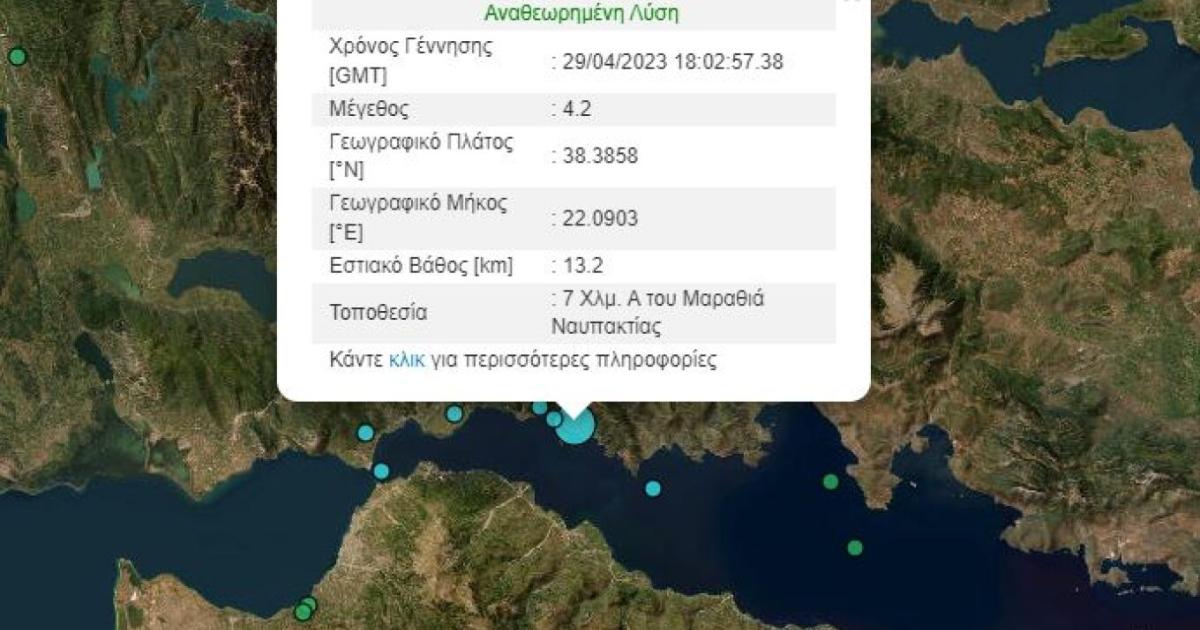Select the largest cyan earthquake marker
The image size is (1200, 630).
(576, 426)
